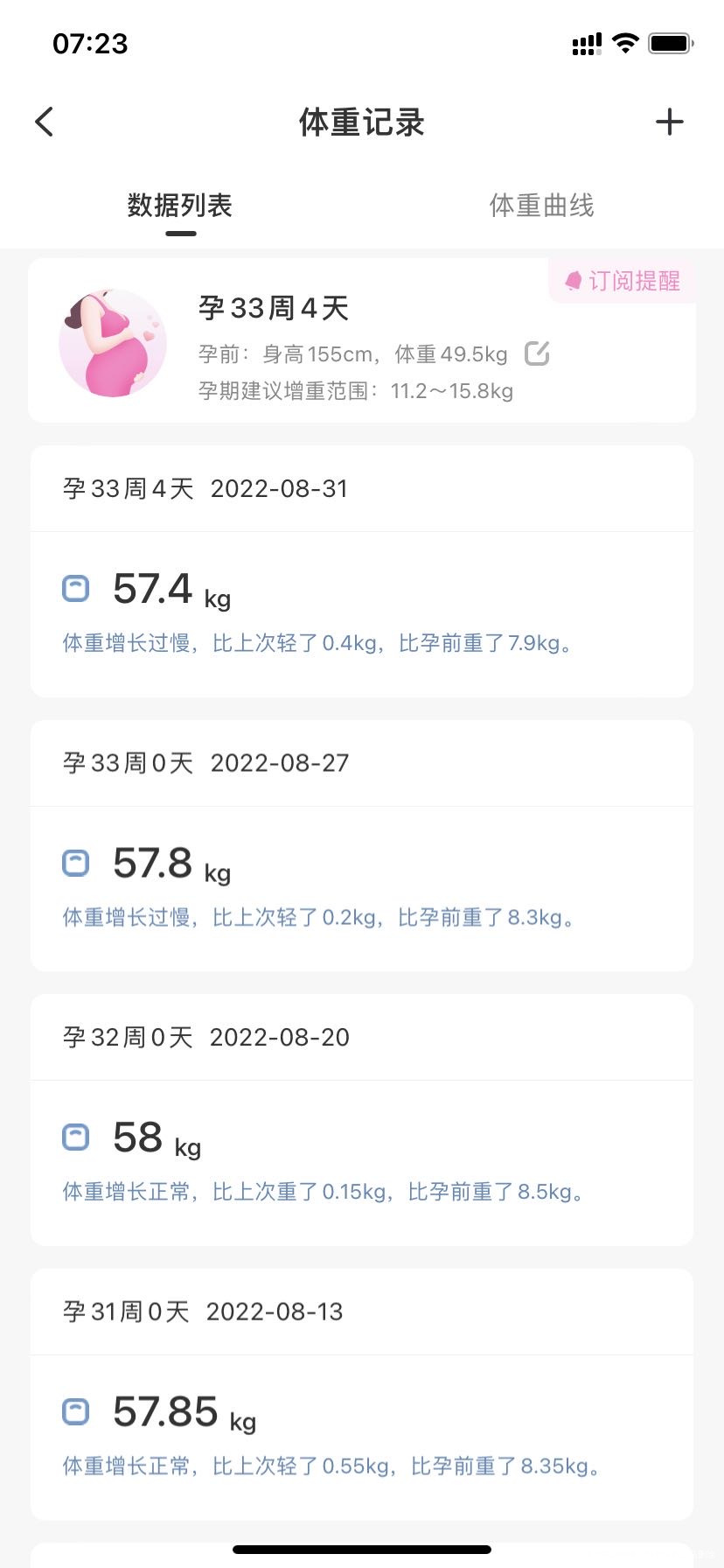Click the battery indicator in status bar
Viewport: 724px width, 1568px height.
[669, 42]
